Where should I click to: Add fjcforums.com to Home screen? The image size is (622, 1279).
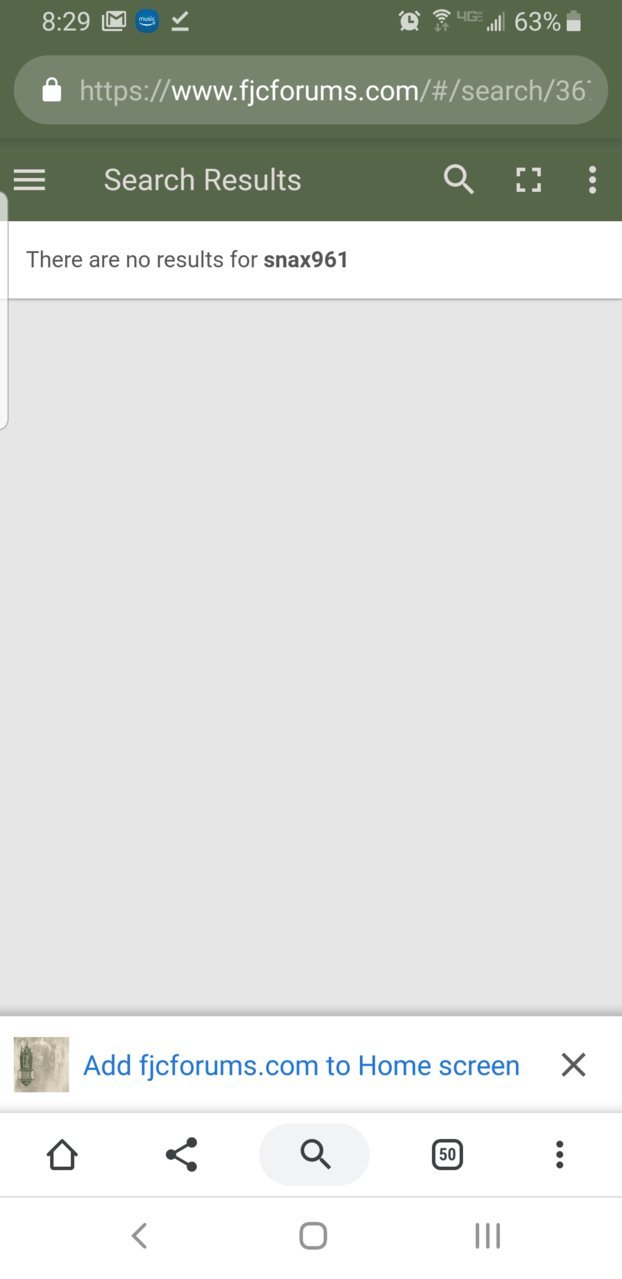(x=301, y=1065)
